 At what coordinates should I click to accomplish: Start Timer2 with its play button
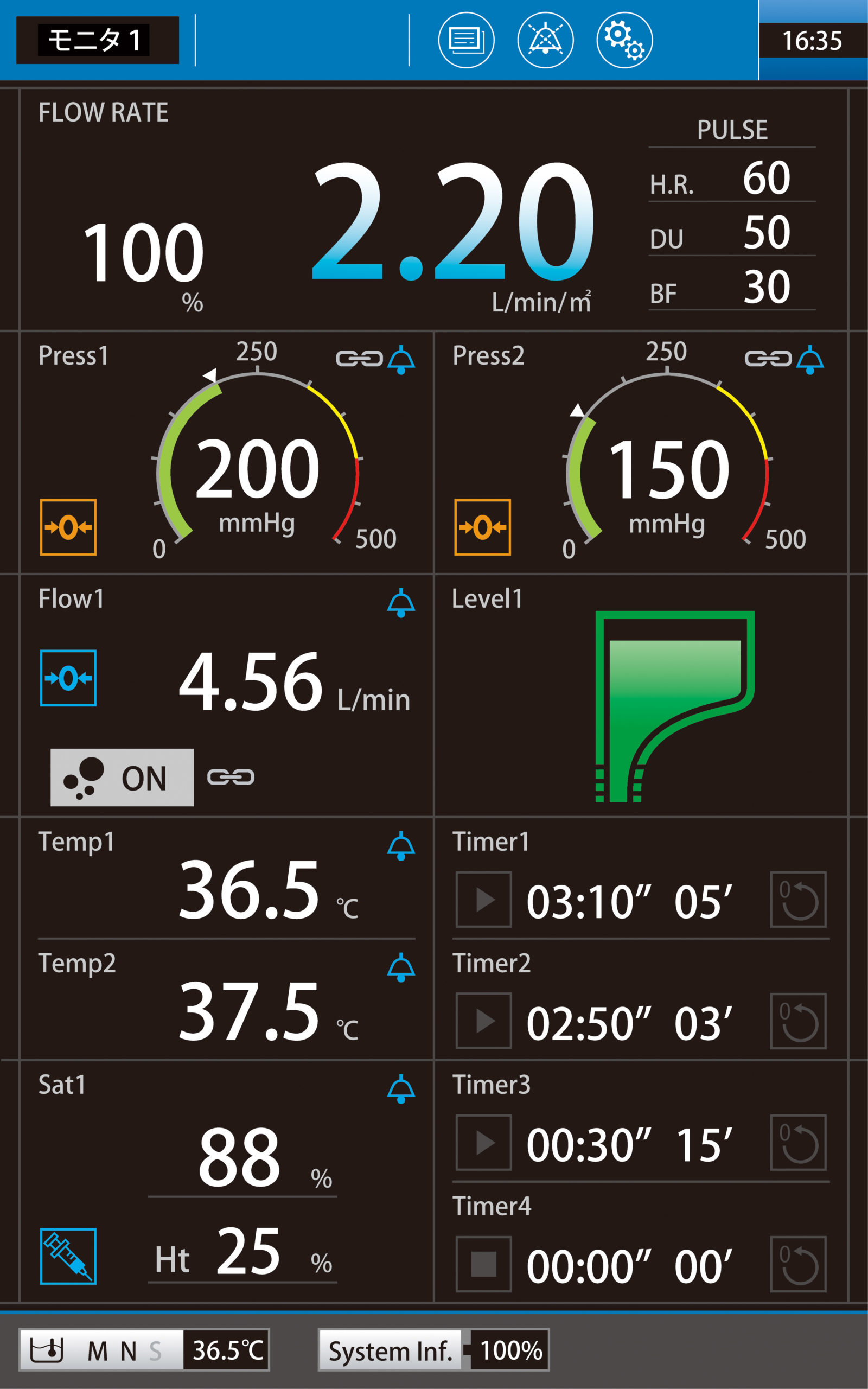tap(484, 1021)
